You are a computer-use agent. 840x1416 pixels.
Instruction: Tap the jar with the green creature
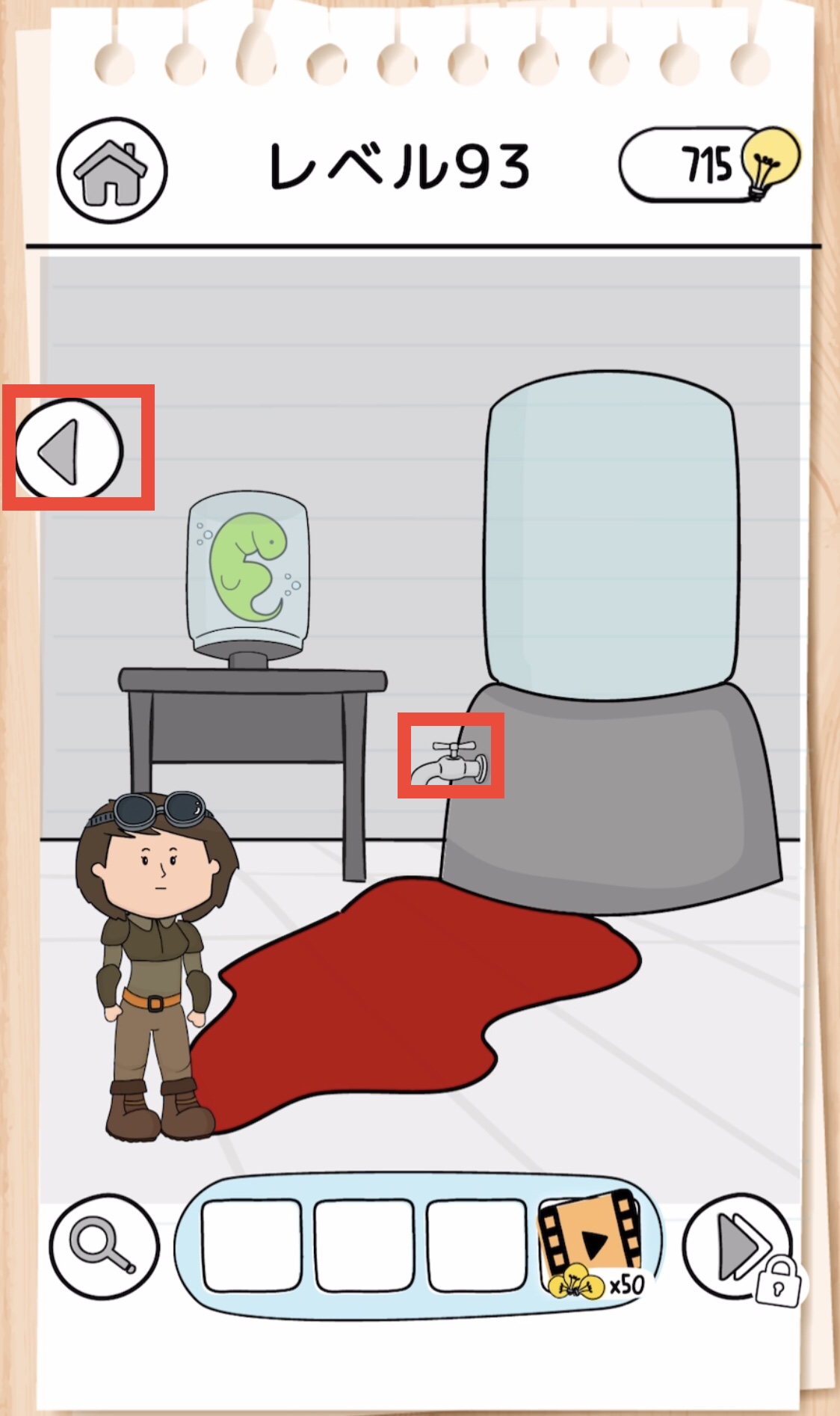tap(247, 579)
